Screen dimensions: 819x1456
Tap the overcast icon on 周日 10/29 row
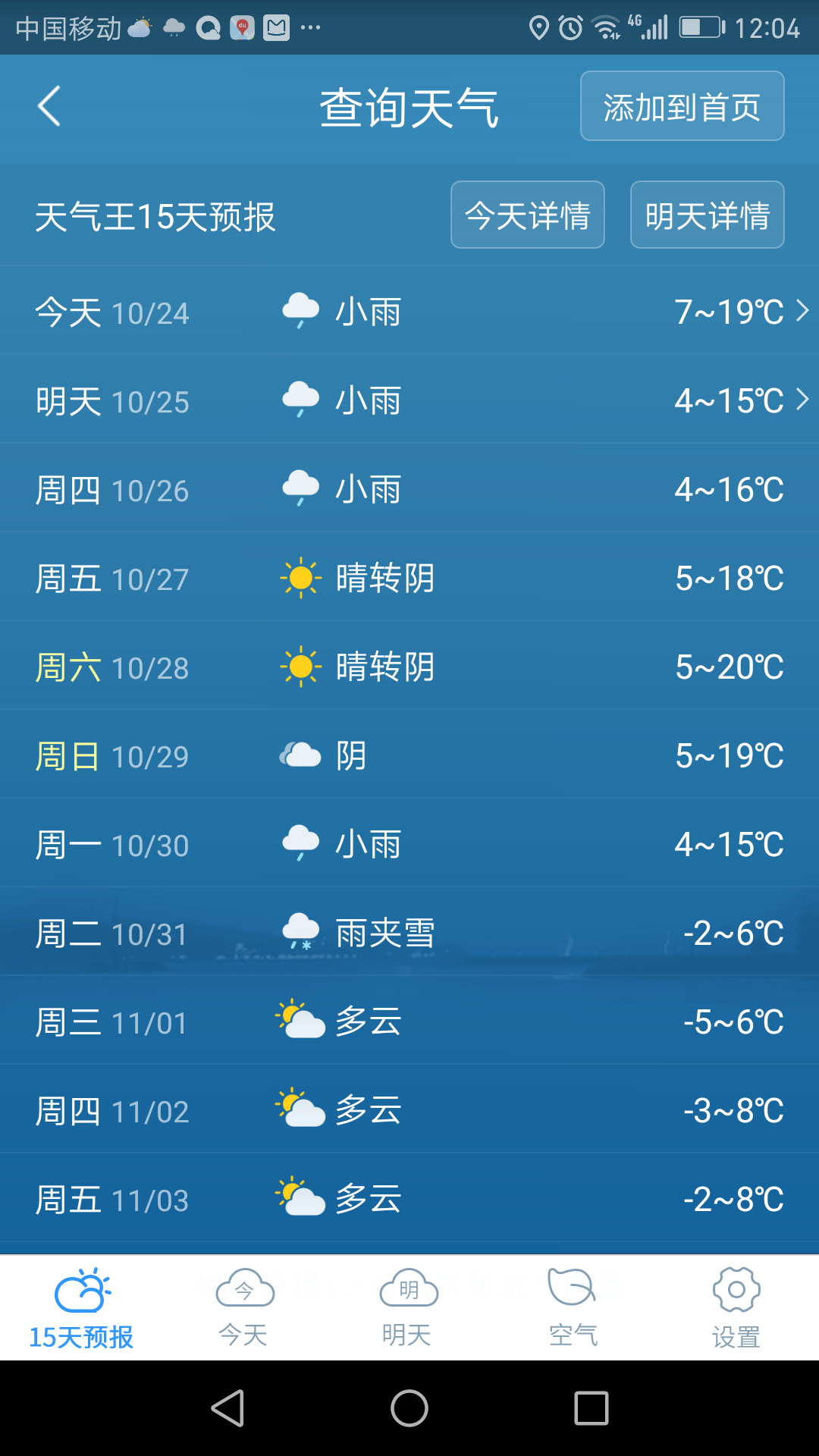(x=301, y=755)
